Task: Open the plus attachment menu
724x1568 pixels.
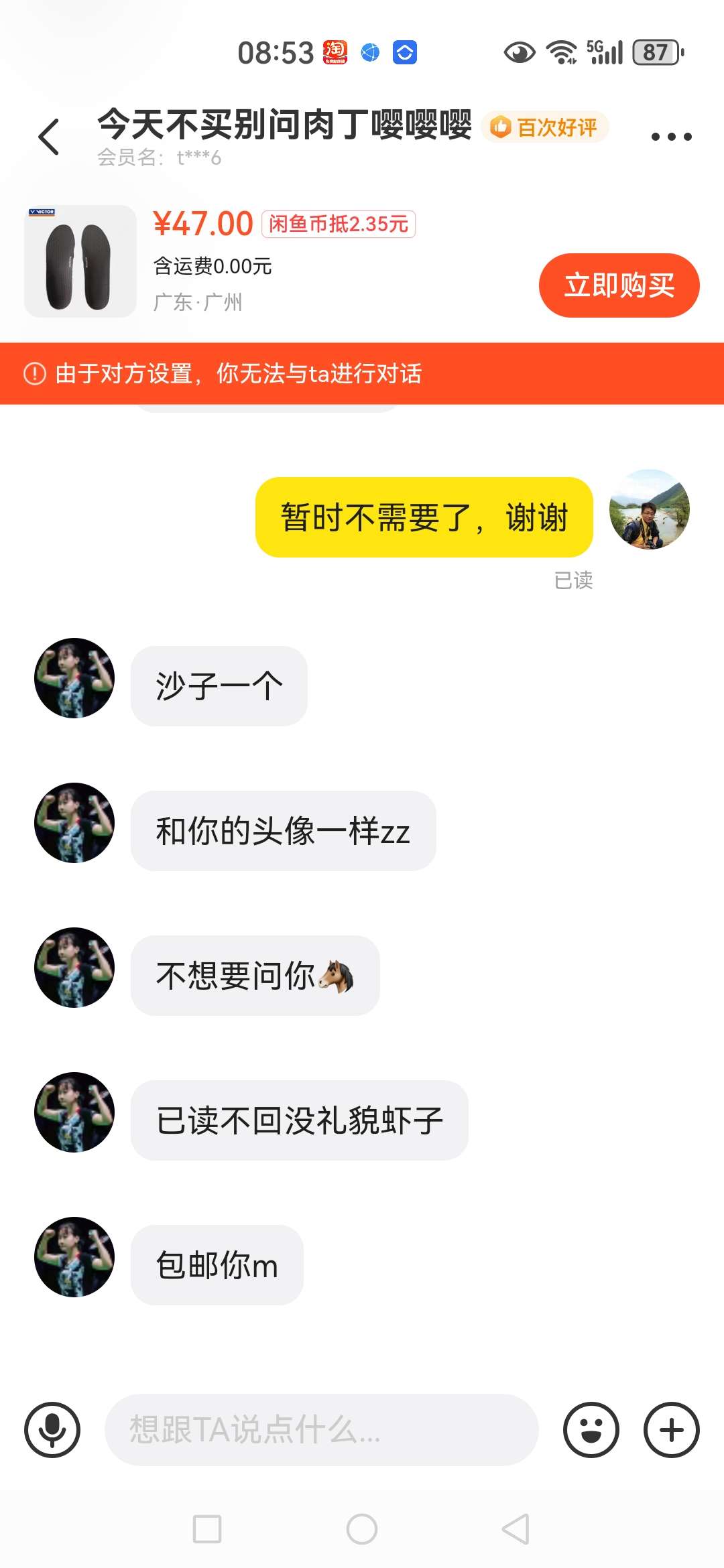Action: point(671,1429)
